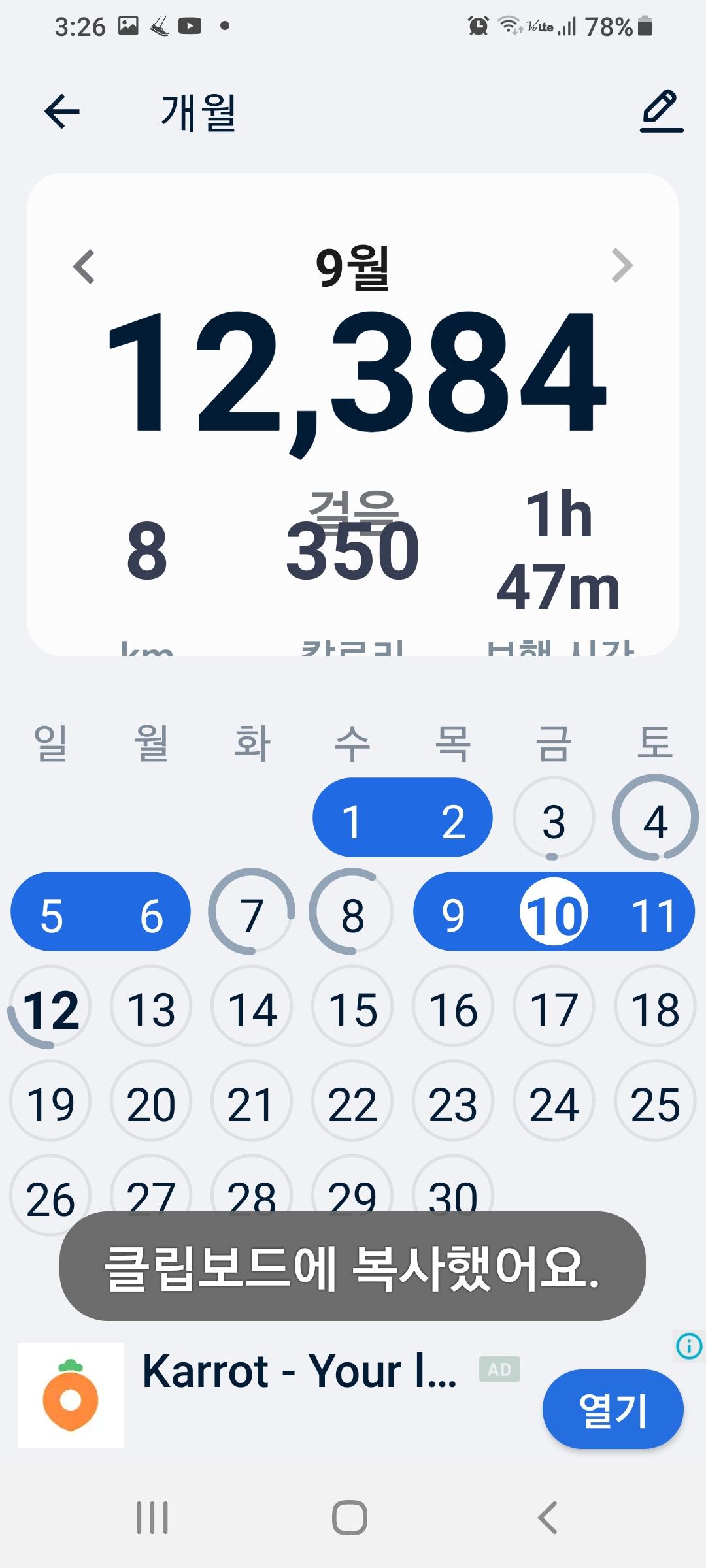Choose day 7 in the calendar
Image resolution: width=706 pixels, height=1568 pixels.
tap(252, 913)
